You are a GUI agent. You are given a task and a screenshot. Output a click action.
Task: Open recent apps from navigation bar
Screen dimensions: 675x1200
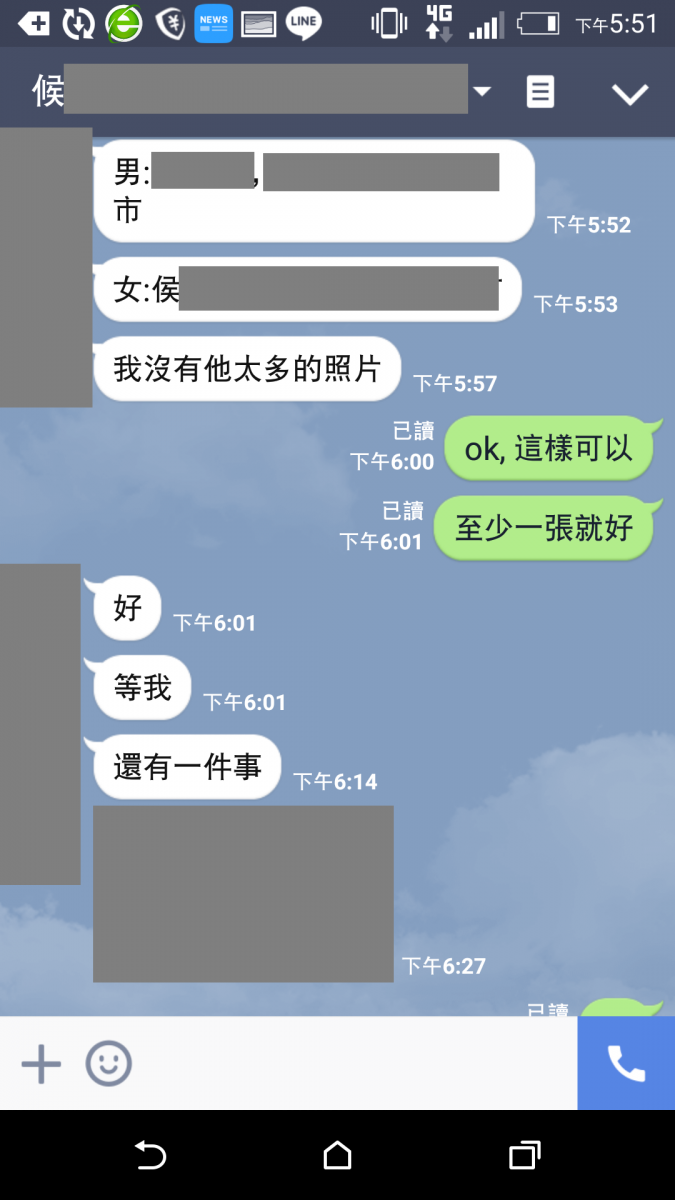point(524,1156)
